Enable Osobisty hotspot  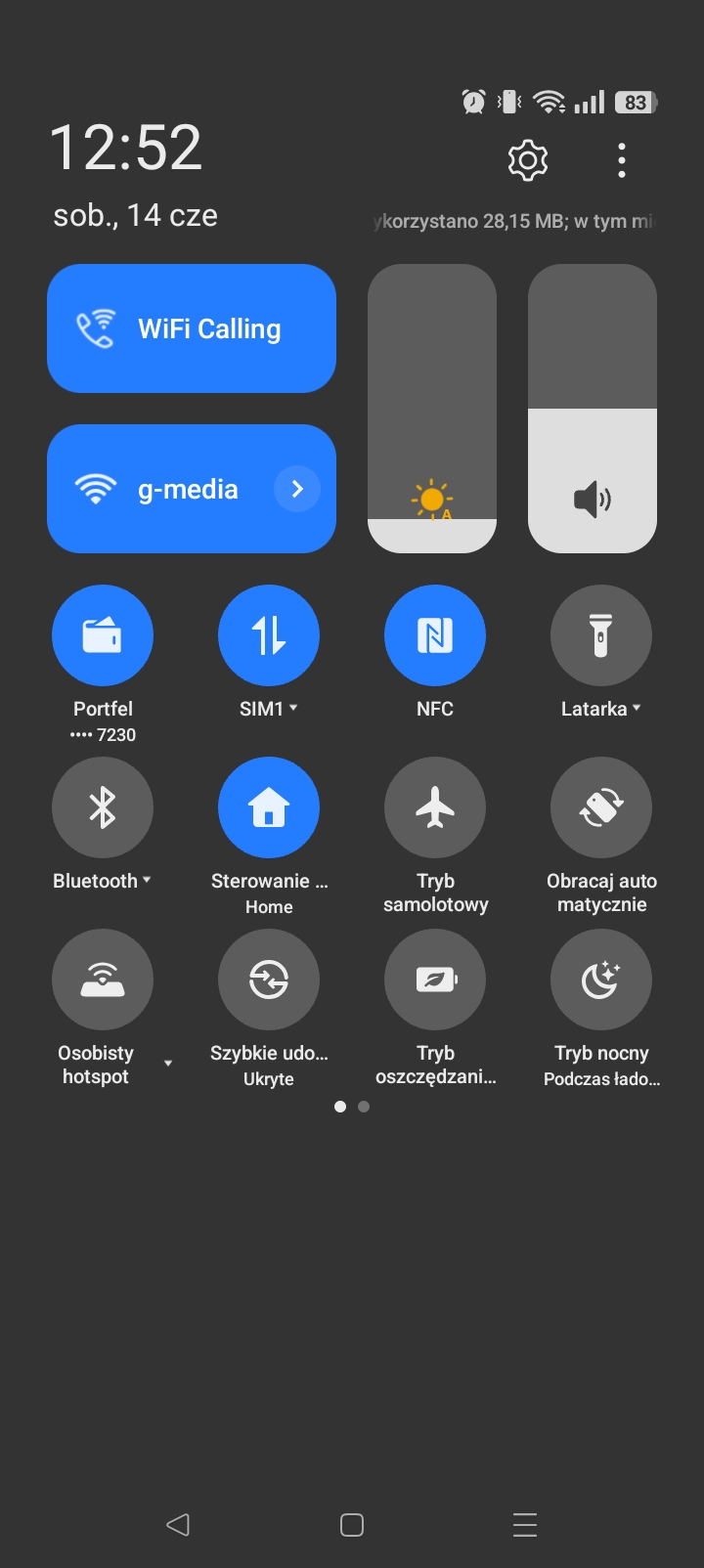(x=103, y=980)
